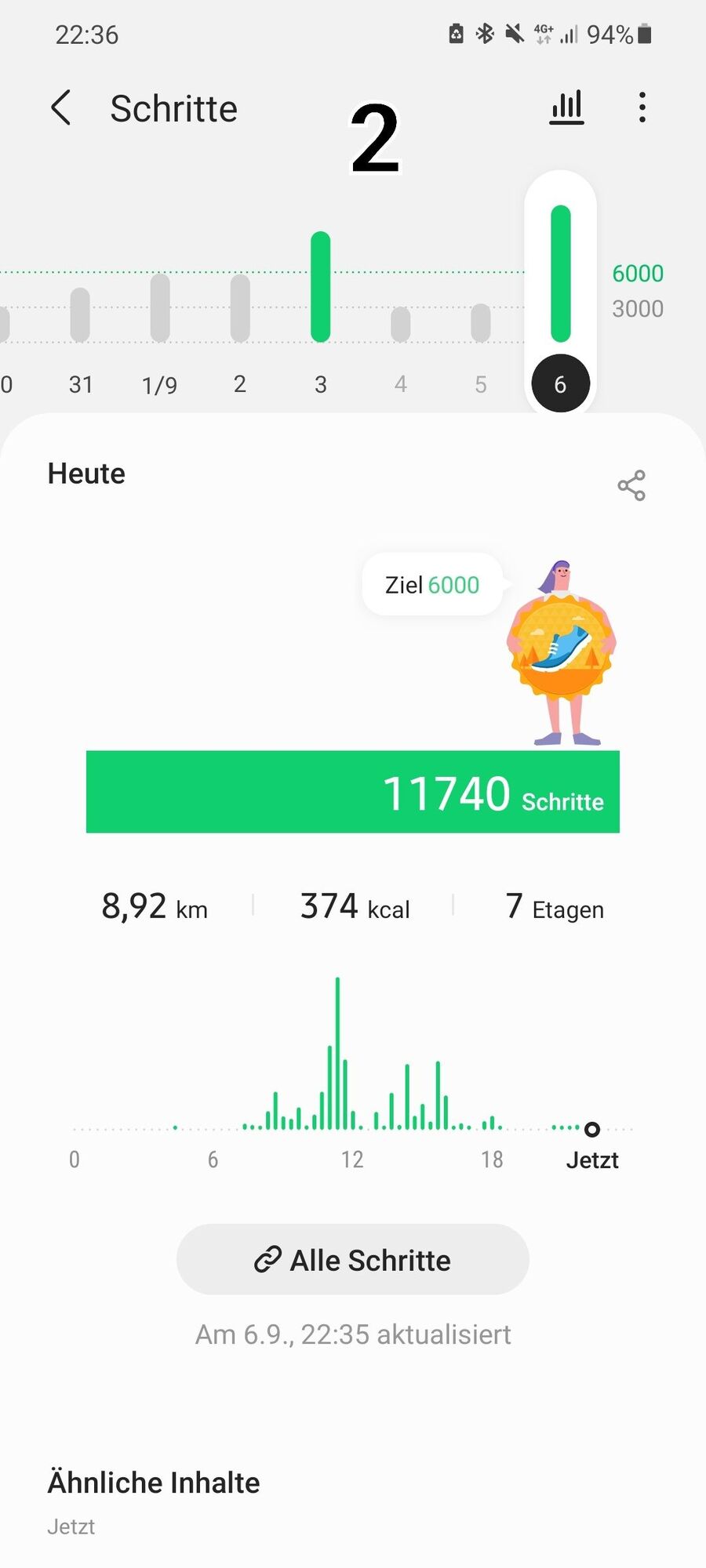Select the step bar for day 2
This screenshot has height=1568, width=706.
point(240,308)
